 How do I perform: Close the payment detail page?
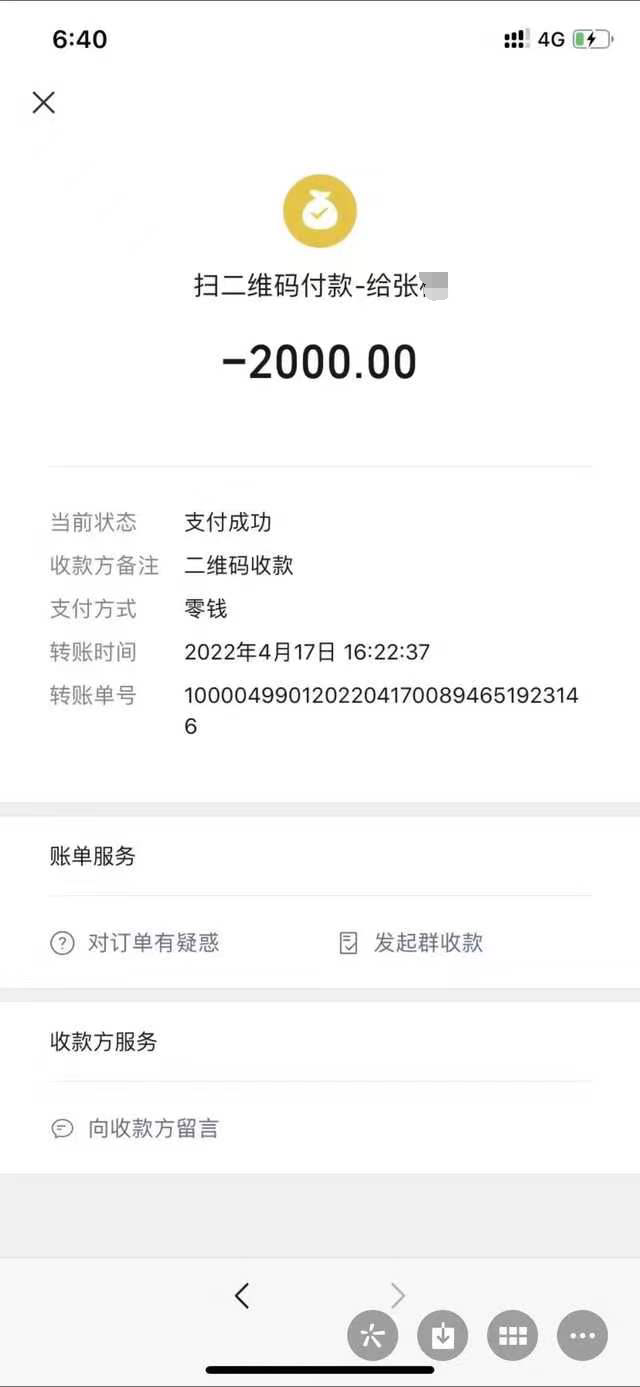(x=44, y=102)
